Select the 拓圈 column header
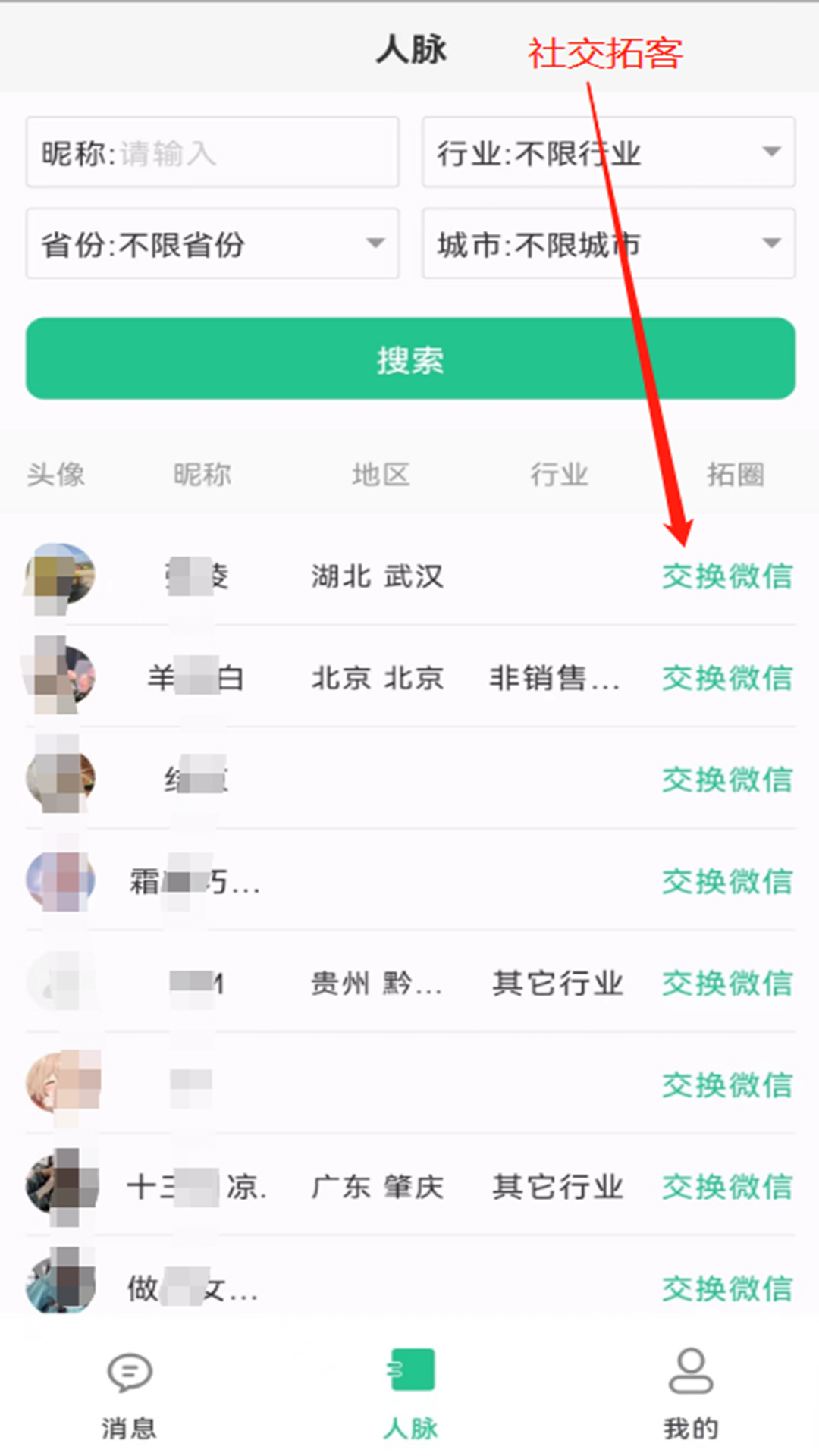Viewport: 819px width, 1456px height. pos(734,475)
